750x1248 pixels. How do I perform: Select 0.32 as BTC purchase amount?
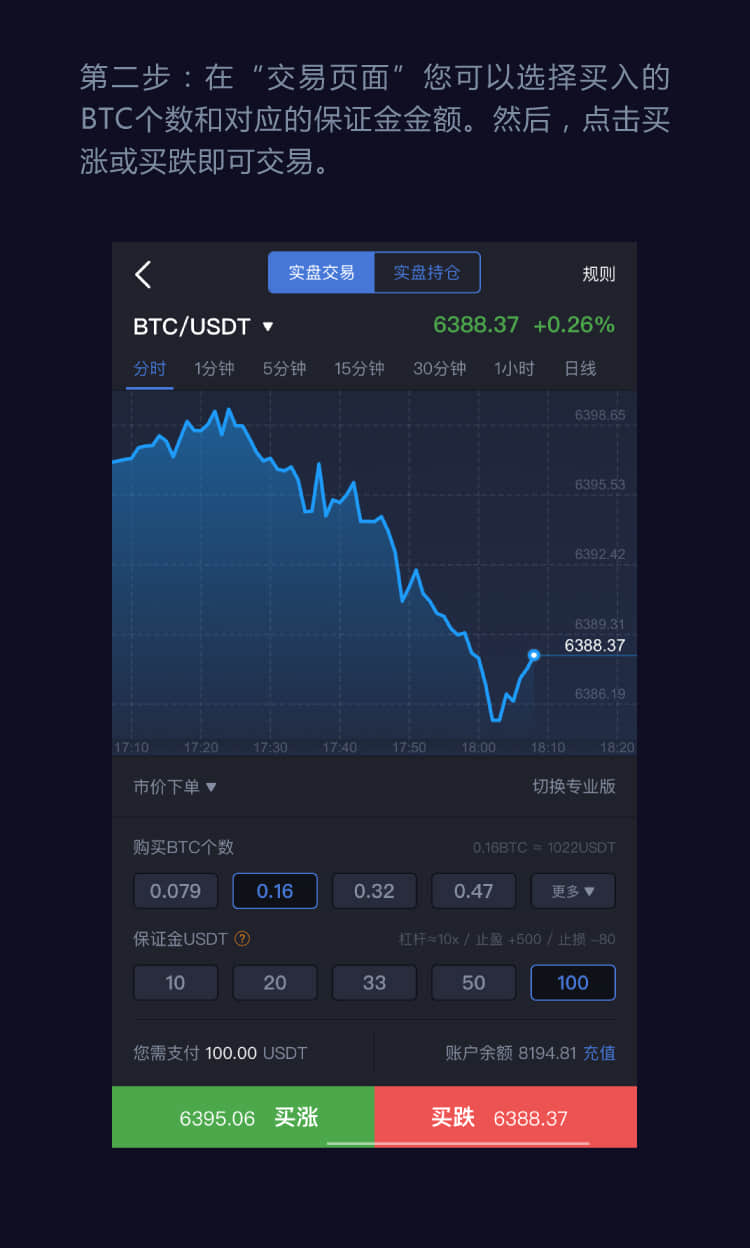coord(374,890)
